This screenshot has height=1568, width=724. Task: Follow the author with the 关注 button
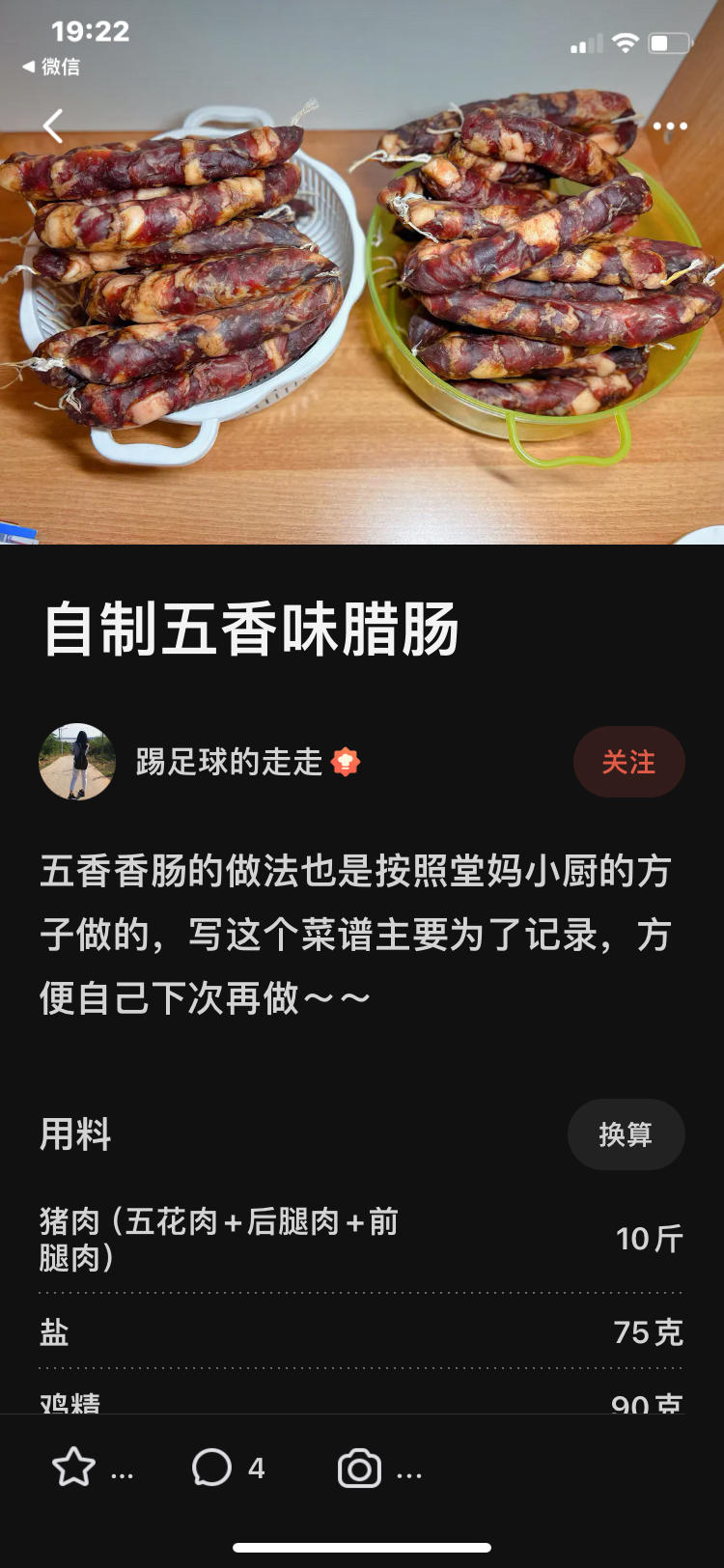(x=628, y=762)
